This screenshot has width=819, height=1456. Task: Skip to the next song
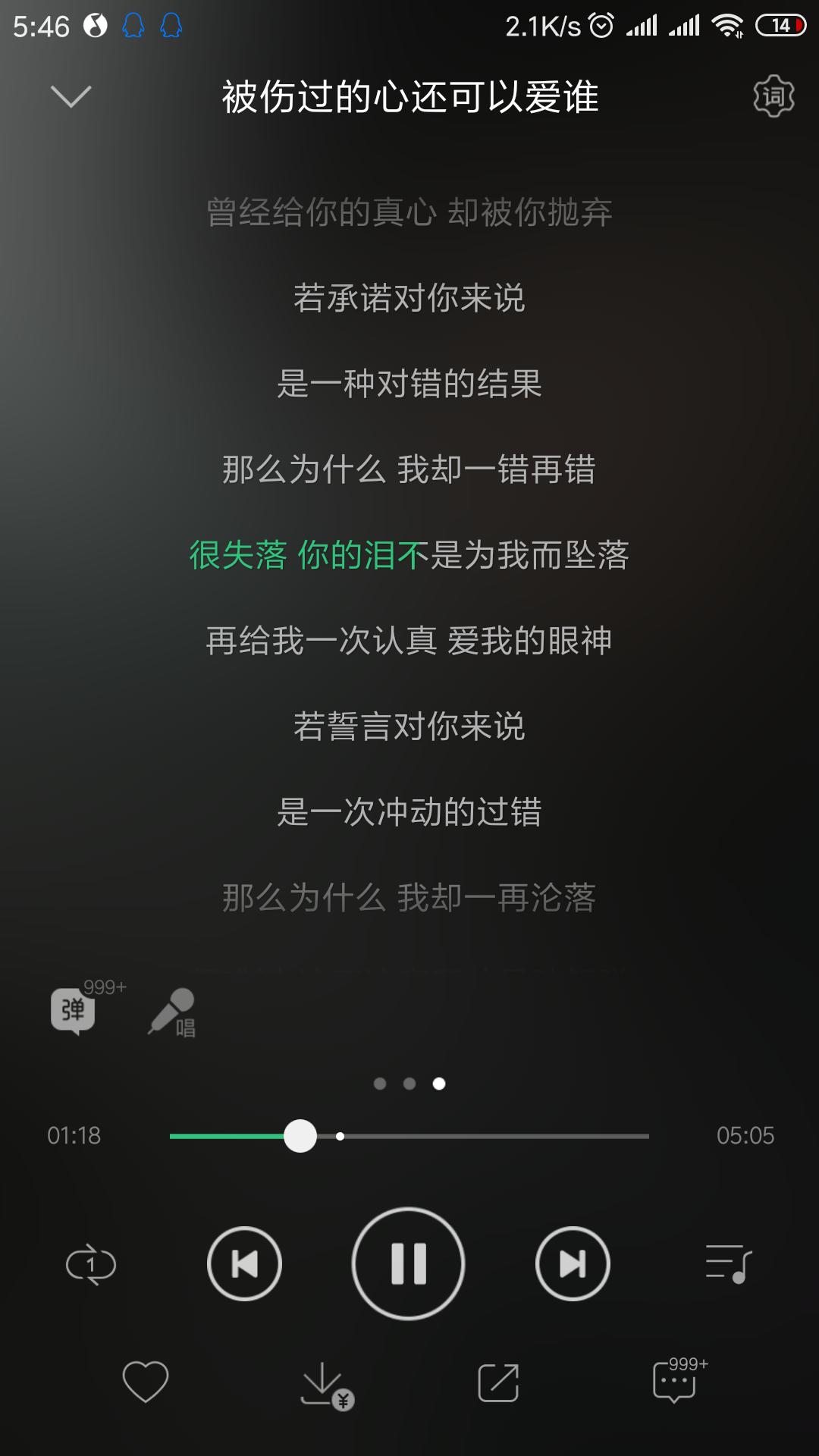(573, 1263)
